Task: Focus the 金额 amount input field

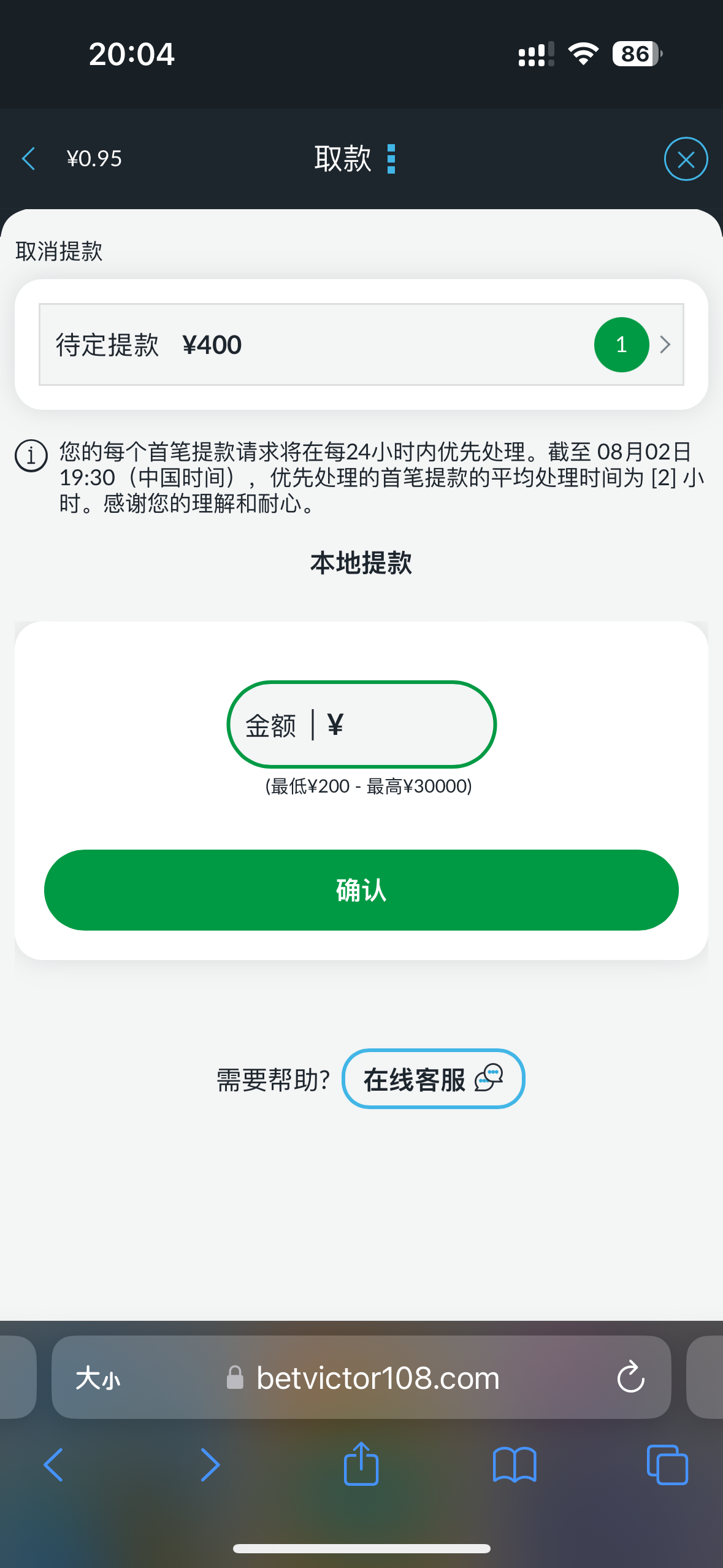Action: [x=361, y=724]
